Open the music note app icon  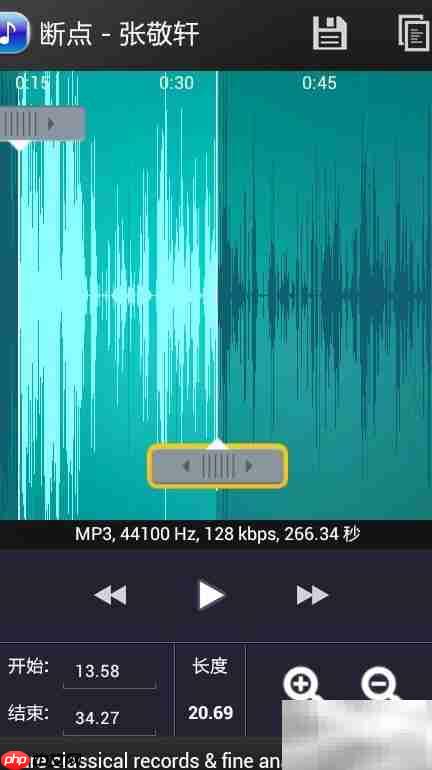14,33
